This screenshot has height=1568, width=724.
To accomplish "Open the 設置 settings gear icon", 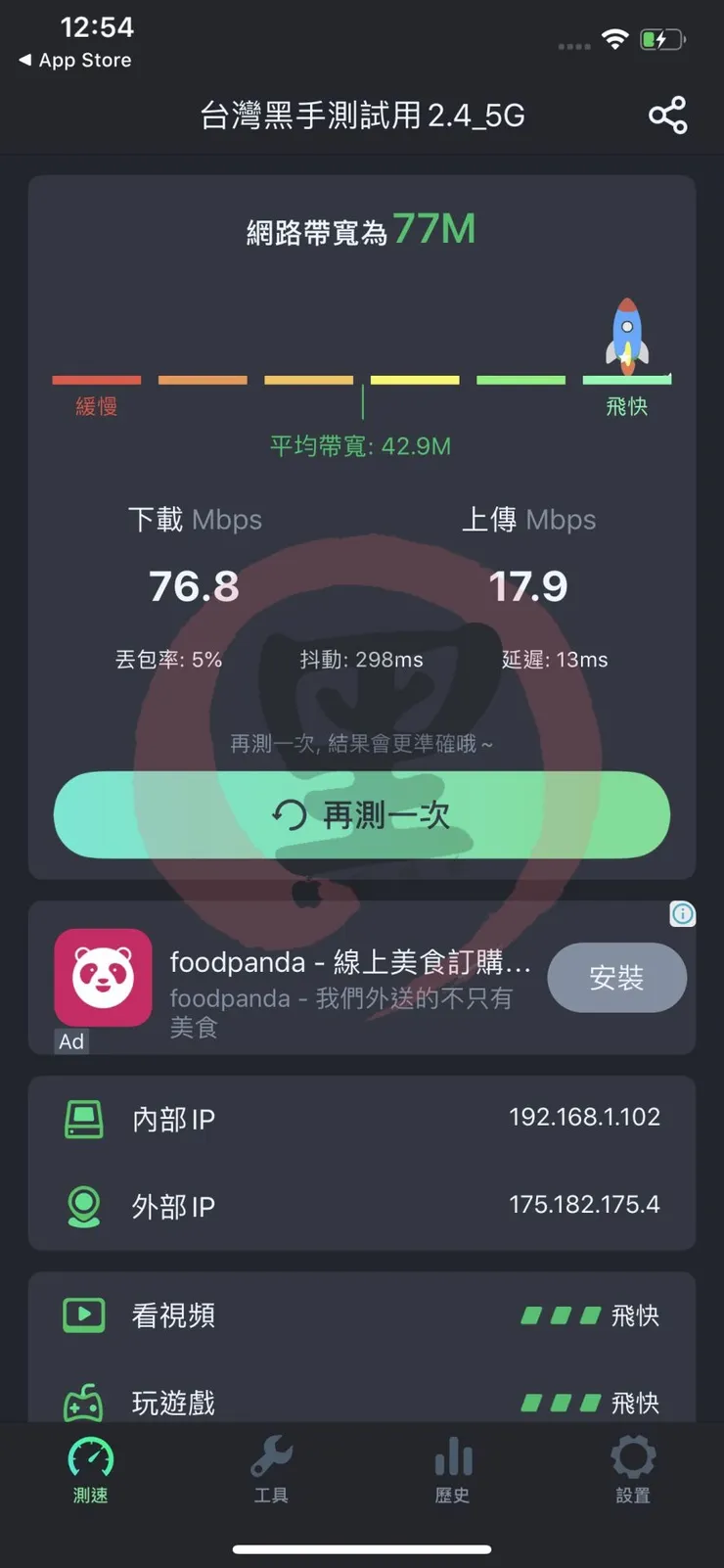I will (633, 1457).
